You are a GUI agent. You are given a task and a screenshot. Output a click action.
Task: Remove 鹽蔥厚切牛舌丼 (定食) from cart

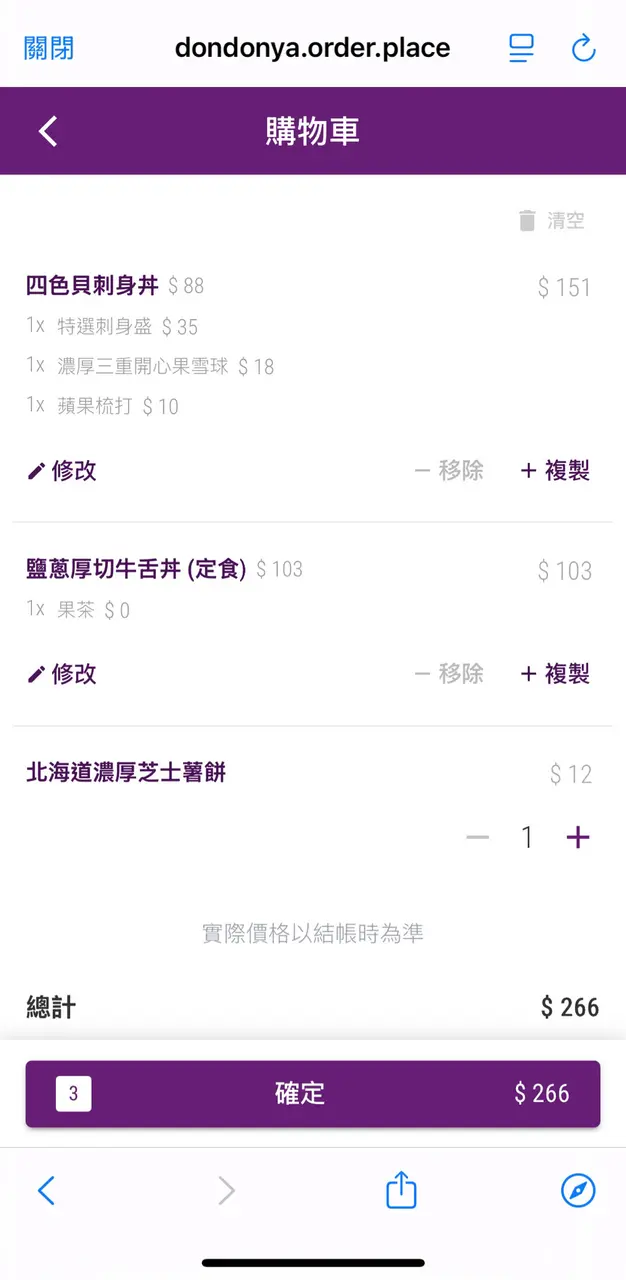point(449,674)
